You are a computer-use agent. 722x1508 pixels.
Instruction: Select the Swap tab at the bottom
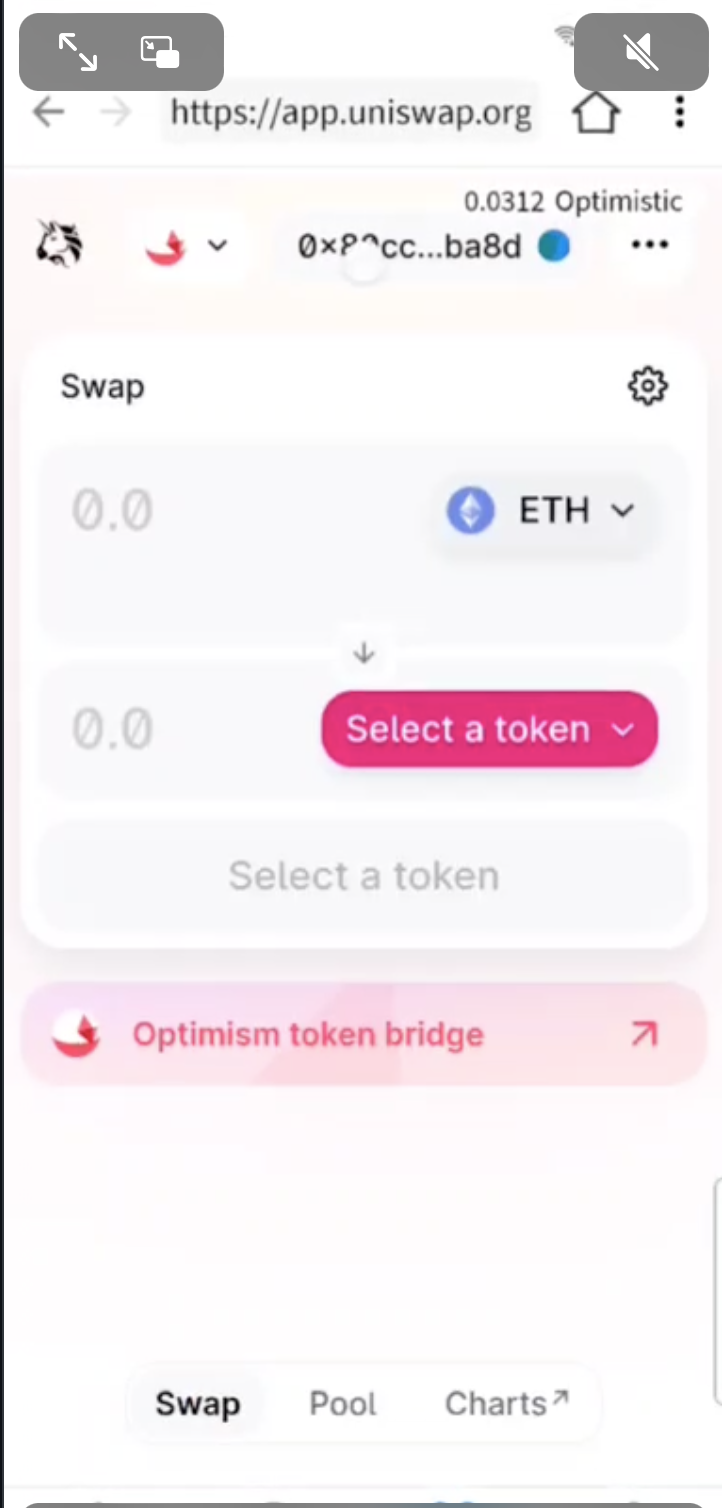coord(197,1404)
